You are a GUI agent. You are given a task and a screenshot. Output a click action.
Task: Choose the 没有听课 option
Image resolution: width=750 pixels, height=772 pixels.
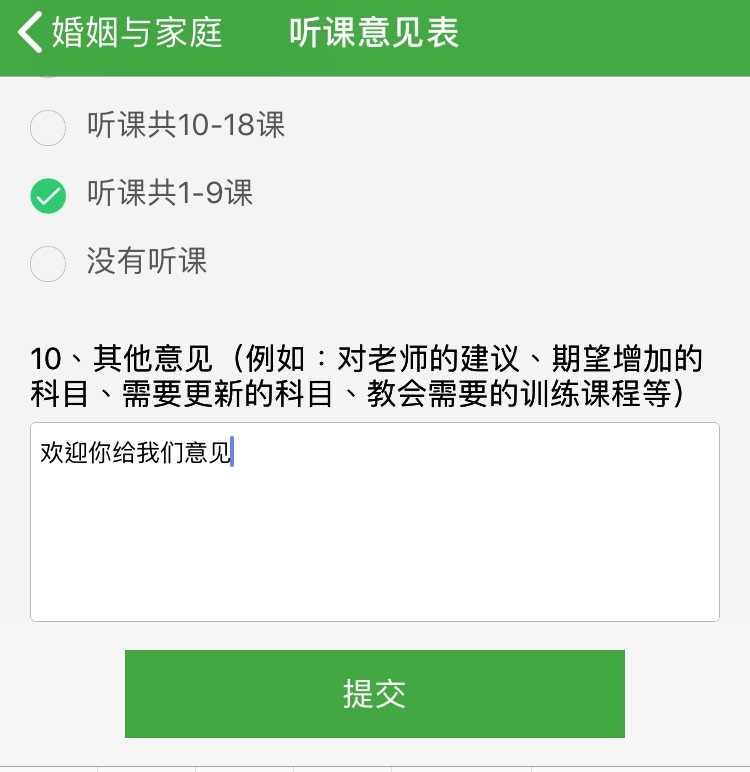click(x=48, y=263)
